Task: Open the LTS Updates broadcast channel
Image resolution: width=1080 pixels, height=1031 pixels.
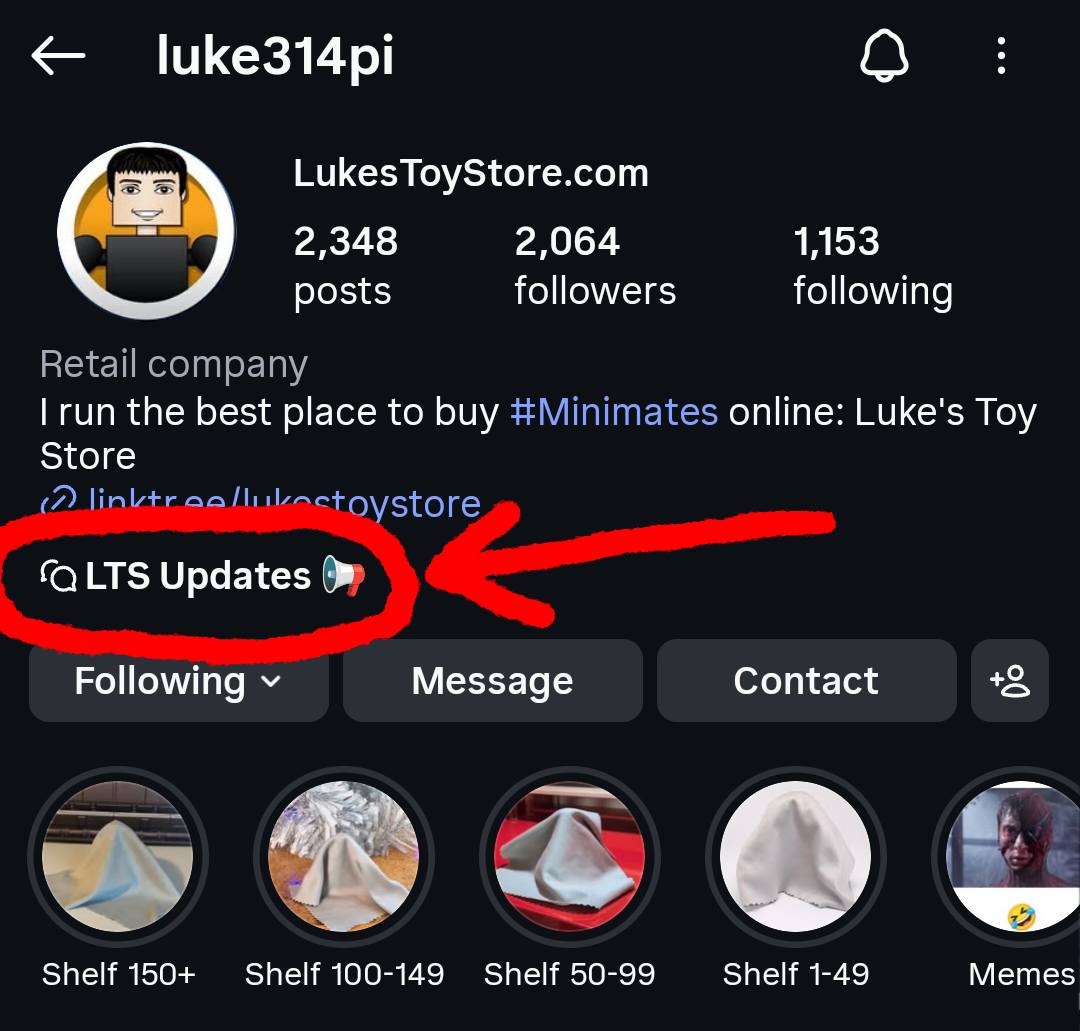Action: pos(200,576)
